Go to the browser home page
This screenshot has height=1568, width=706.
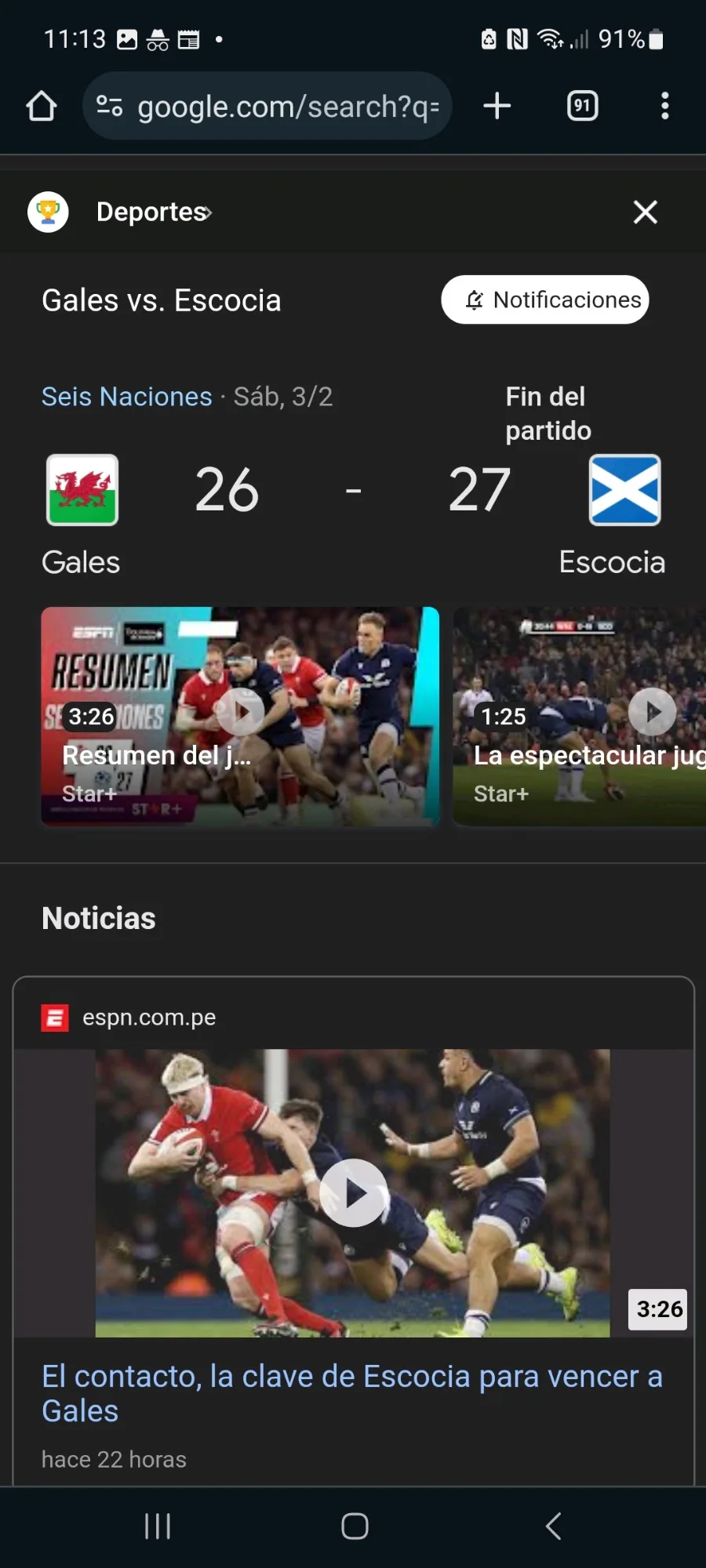42,106
